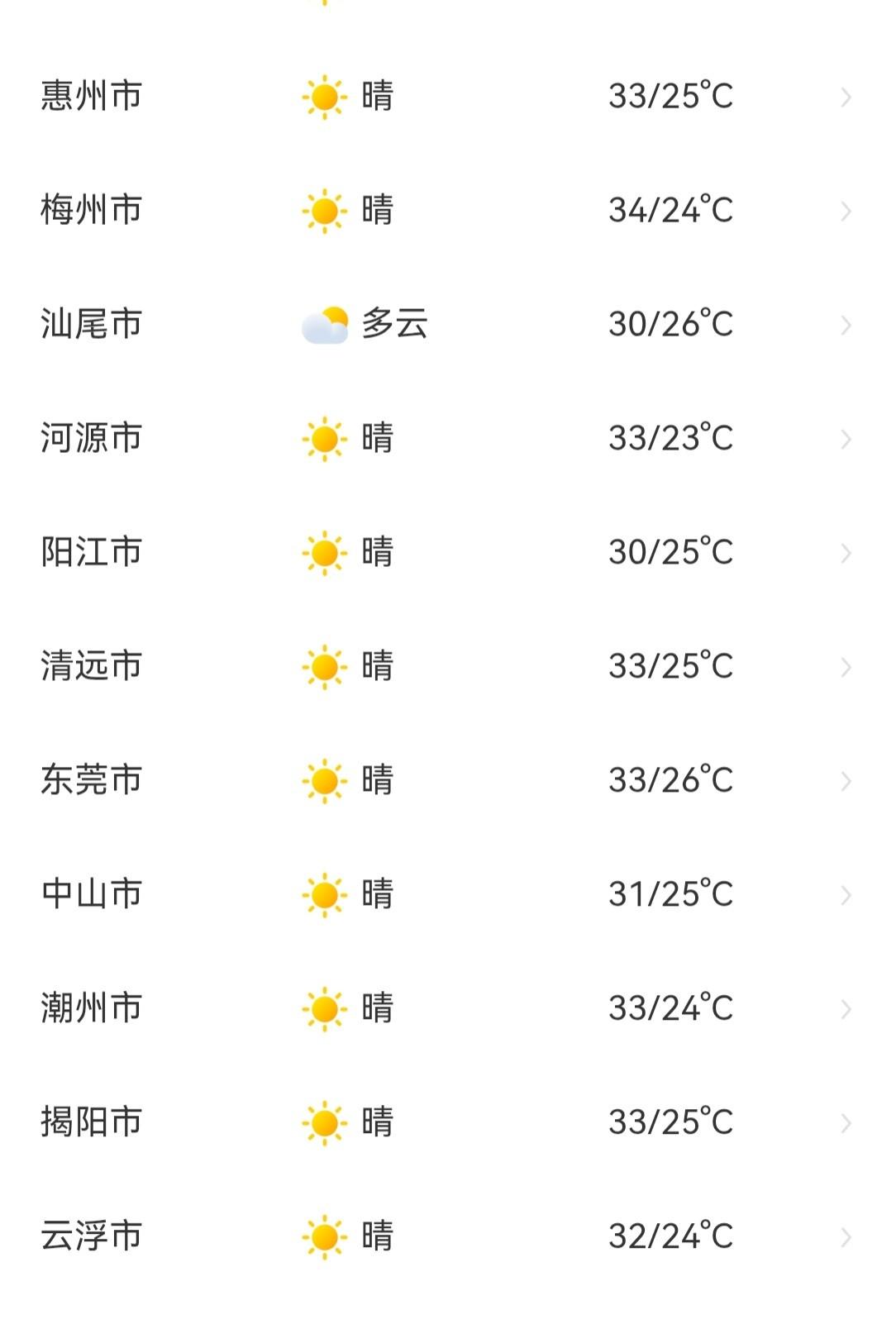
Task: Open the weather for 惠州市
Action: [448, 97]
